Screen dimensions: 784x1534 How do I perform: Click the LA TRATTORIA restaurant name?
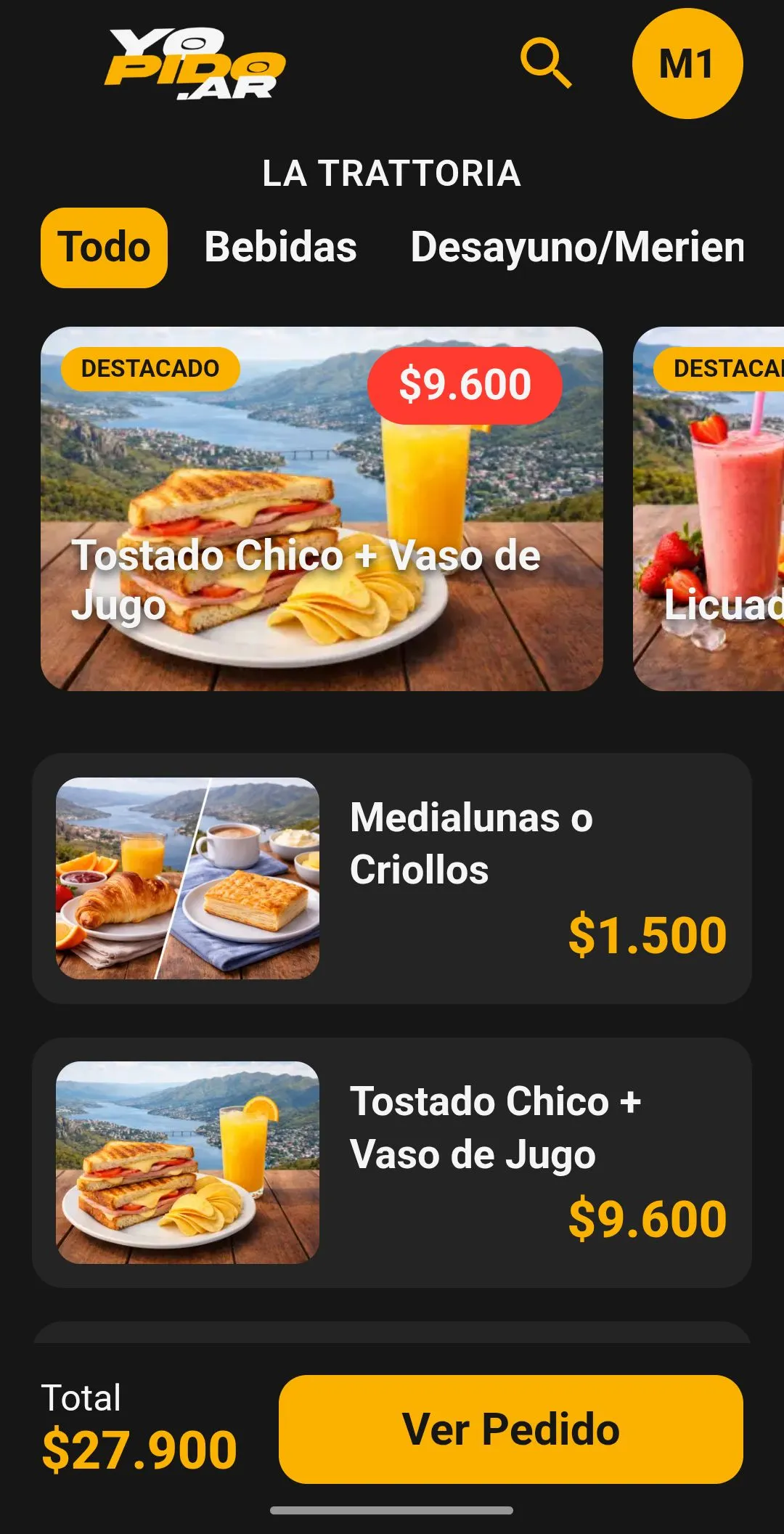click(x=392, y=174)
